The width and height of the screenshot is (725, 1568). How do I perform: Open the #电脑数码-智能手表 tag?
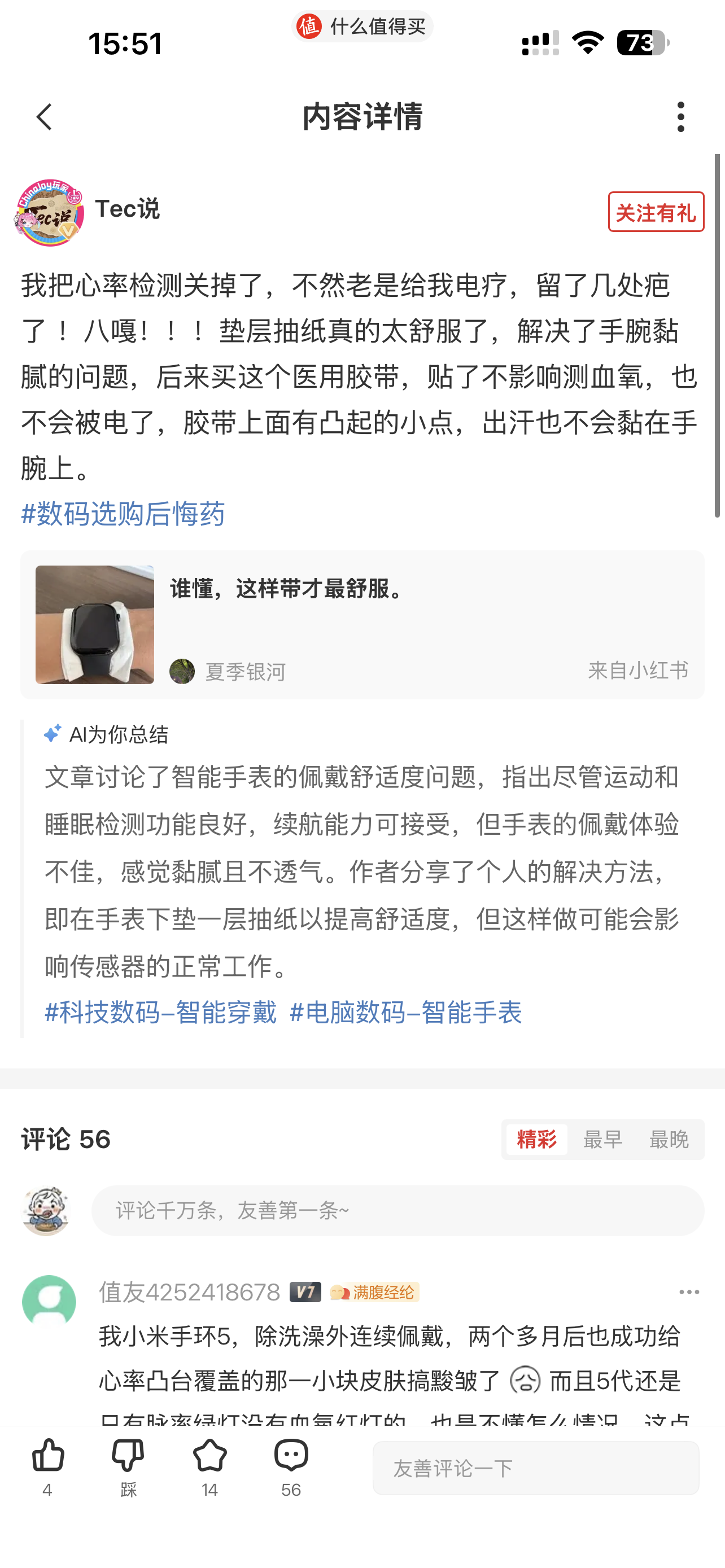[x=406, y=1011]
